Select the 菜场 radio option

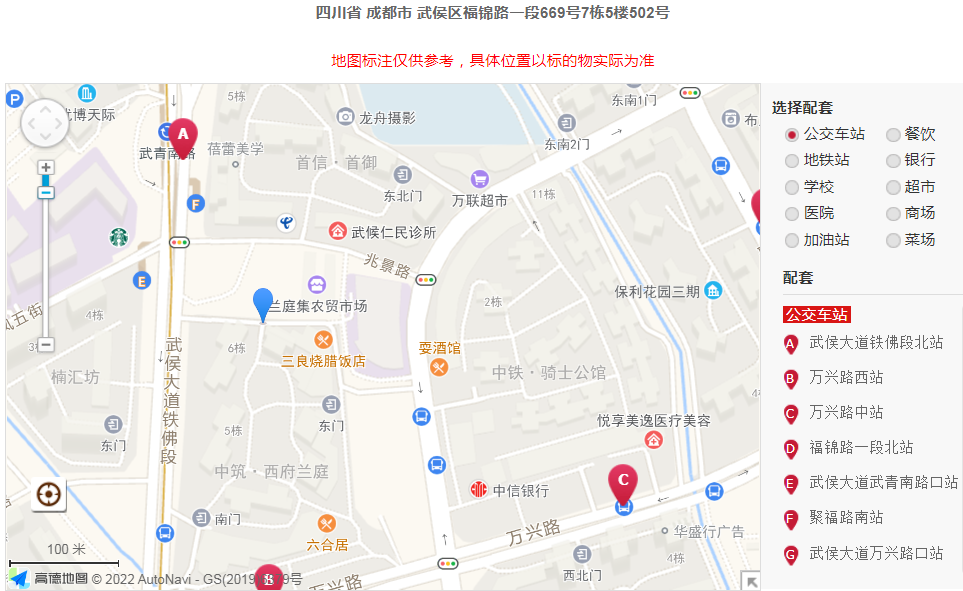point(893,240)
